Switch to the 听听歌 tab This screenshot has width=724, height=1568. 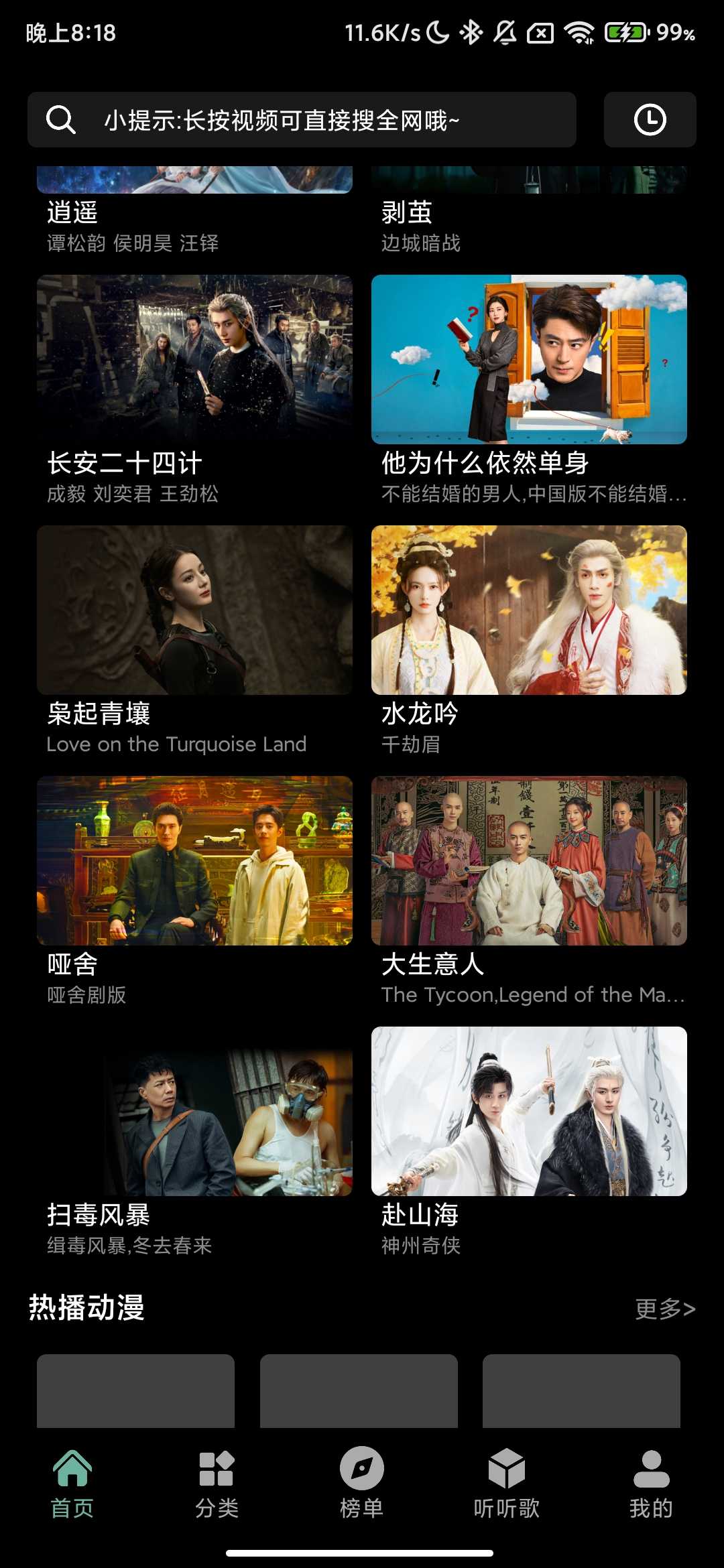(506, 1481)
